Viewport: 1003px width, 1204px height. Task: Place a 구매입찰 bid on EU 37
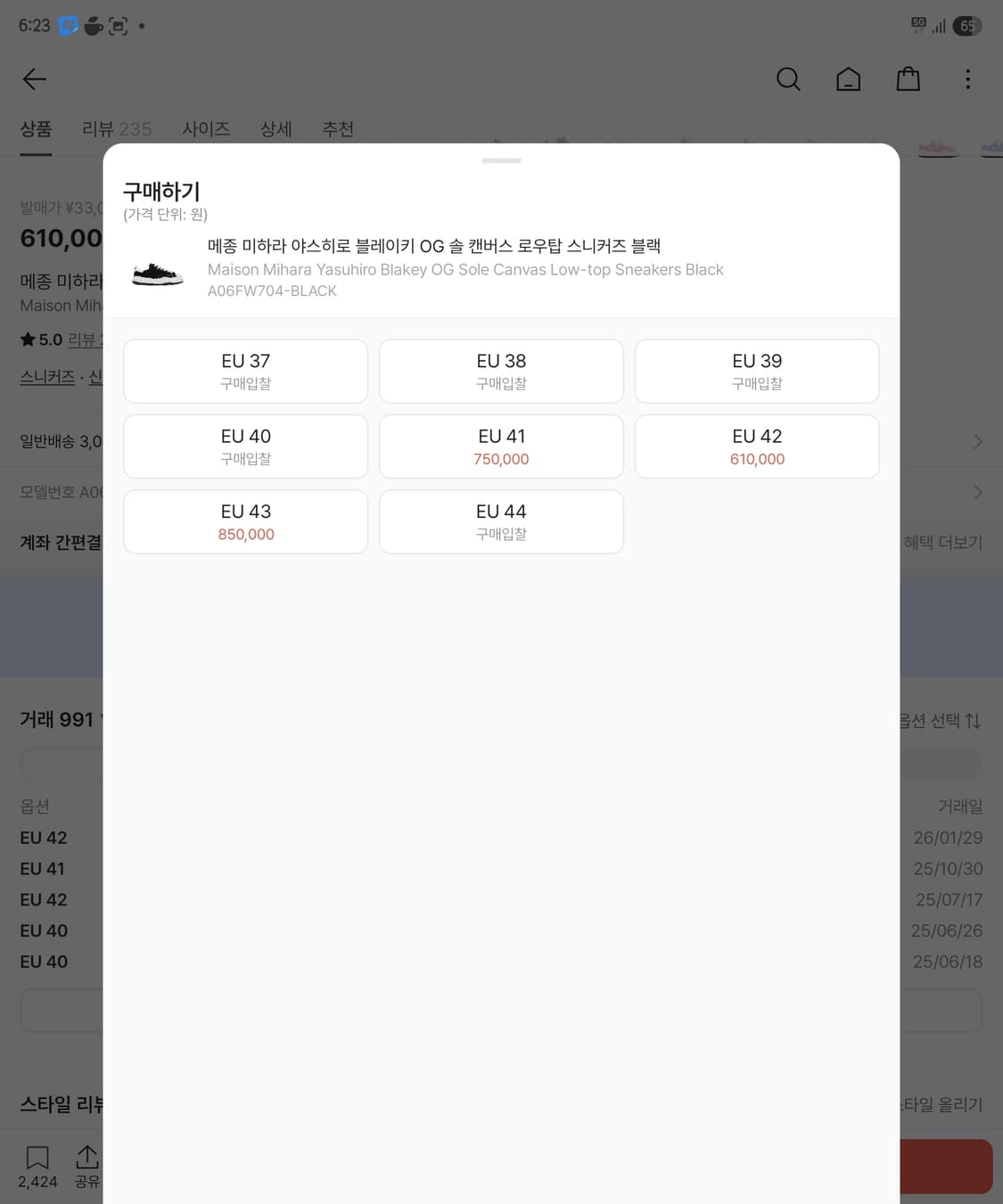click(245, 371)
